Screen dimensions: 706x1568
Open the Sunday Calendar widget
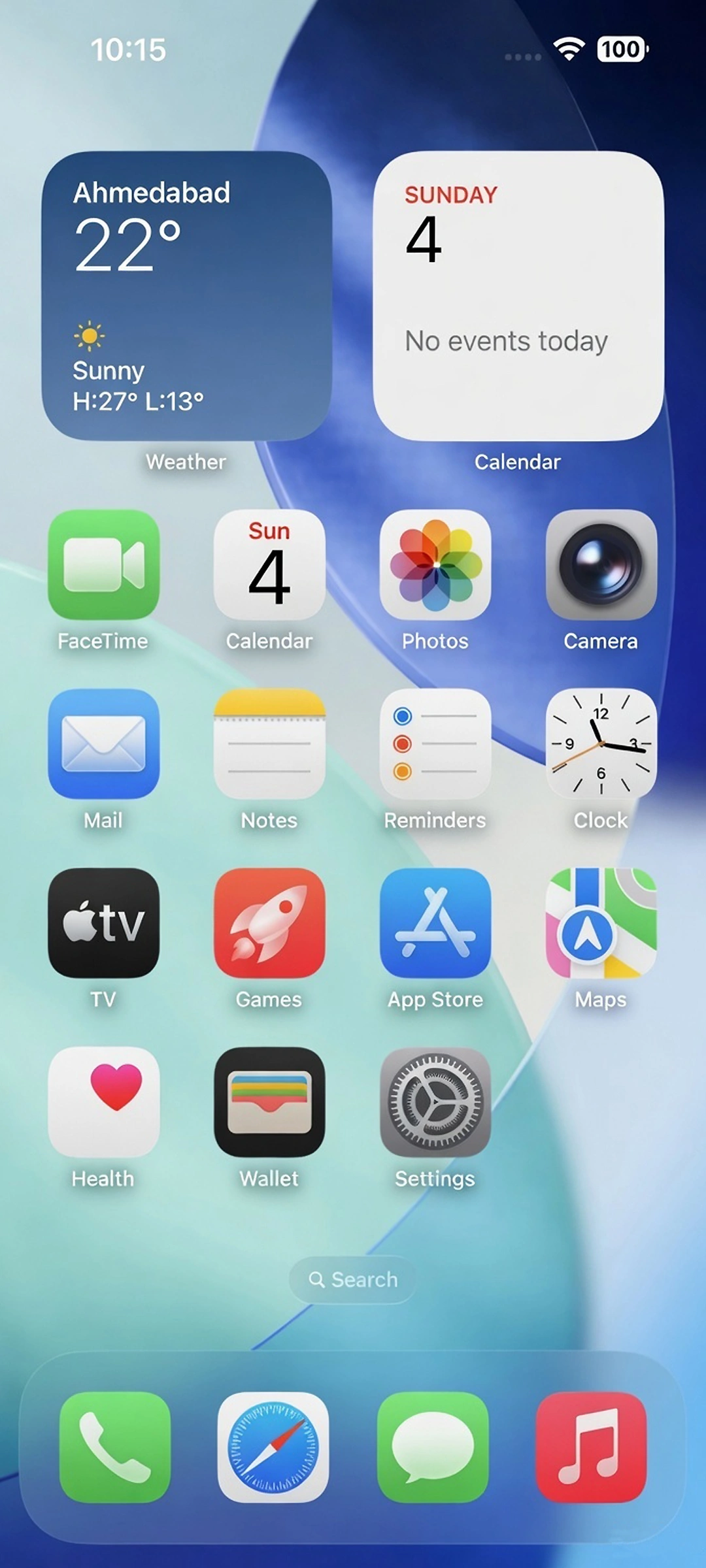518,296
